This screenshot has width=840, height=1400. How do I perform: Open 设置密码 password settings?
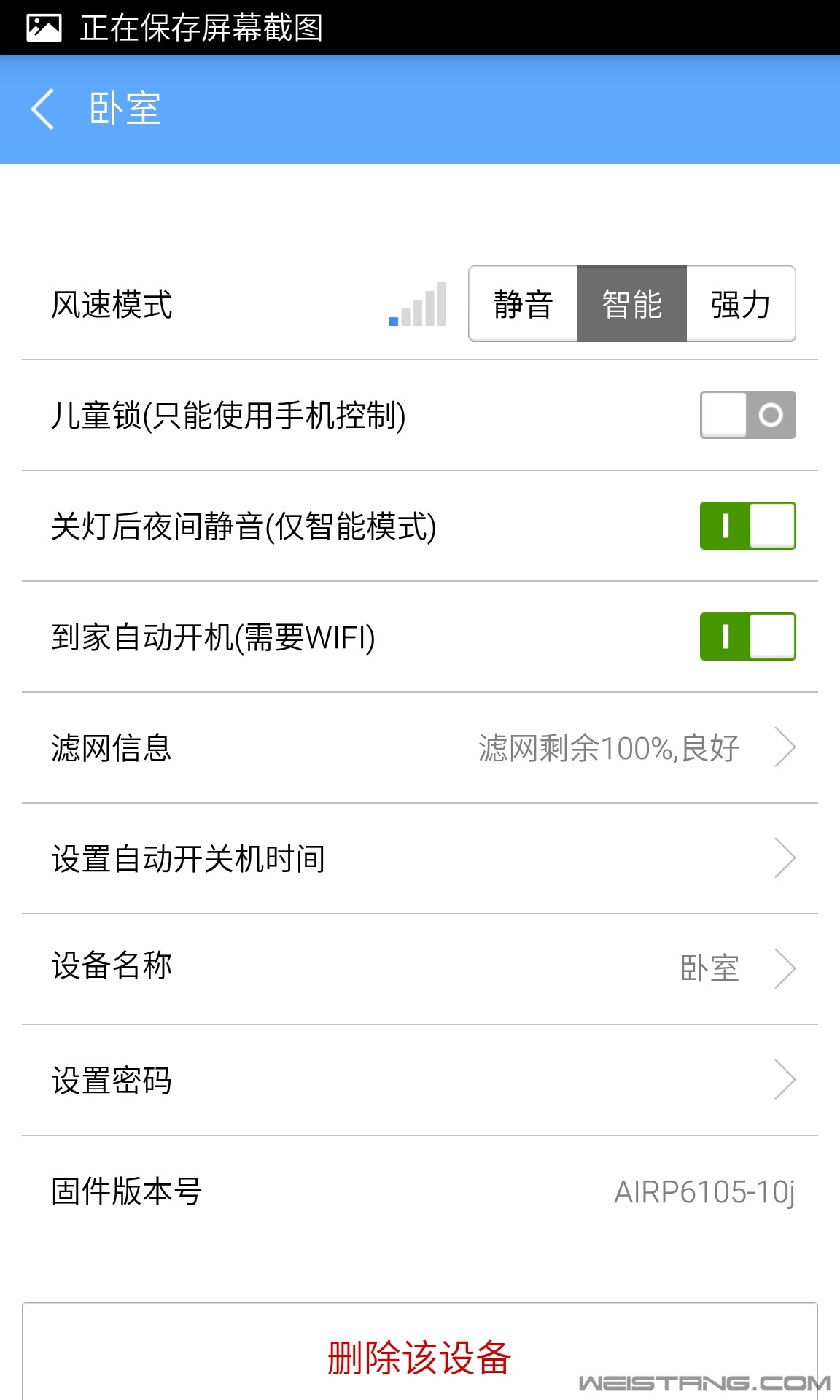coord(420,1080)
